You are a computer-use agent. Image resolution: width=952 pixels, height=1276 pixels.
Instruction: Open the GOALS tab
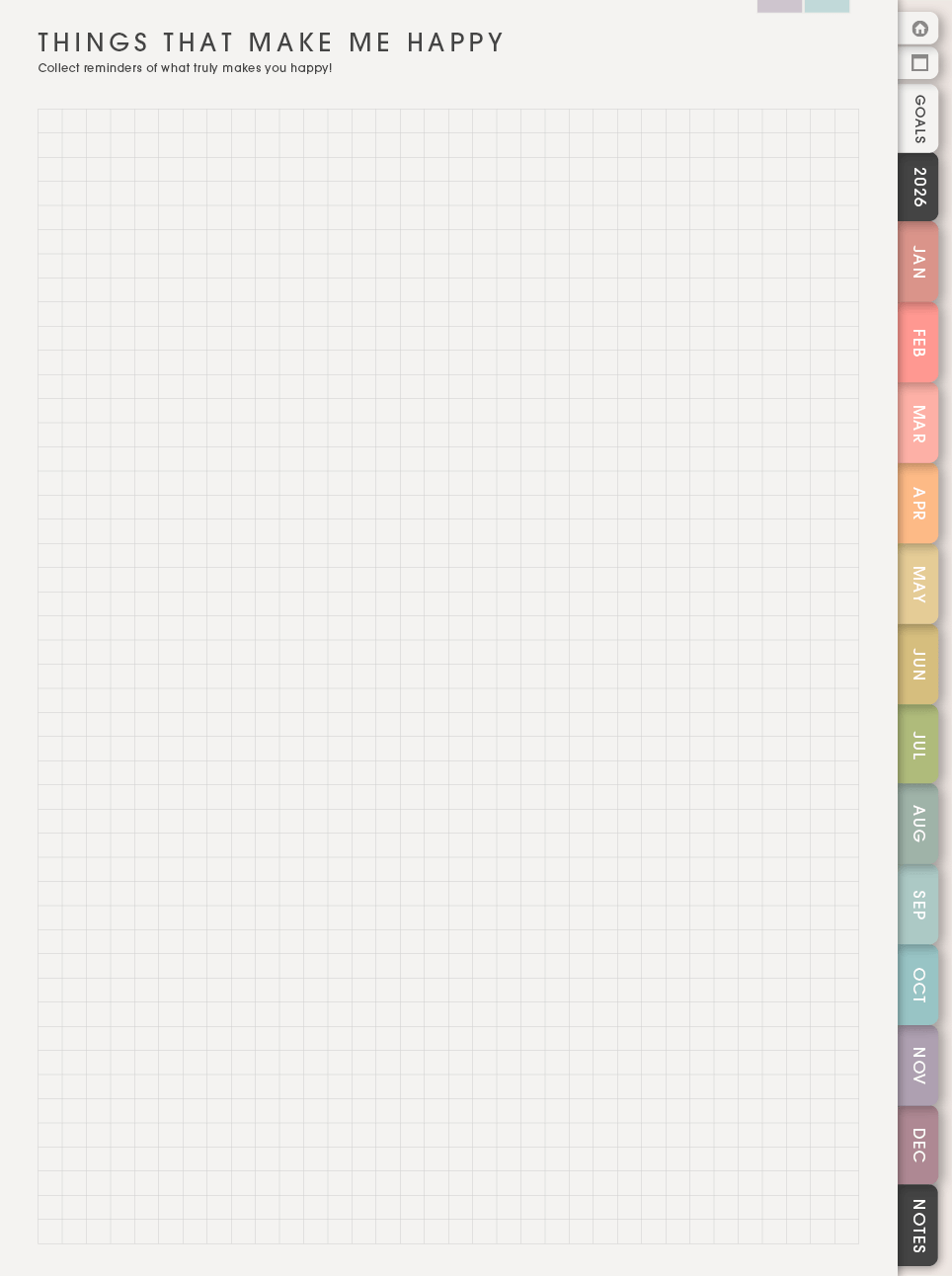(918, 119)
